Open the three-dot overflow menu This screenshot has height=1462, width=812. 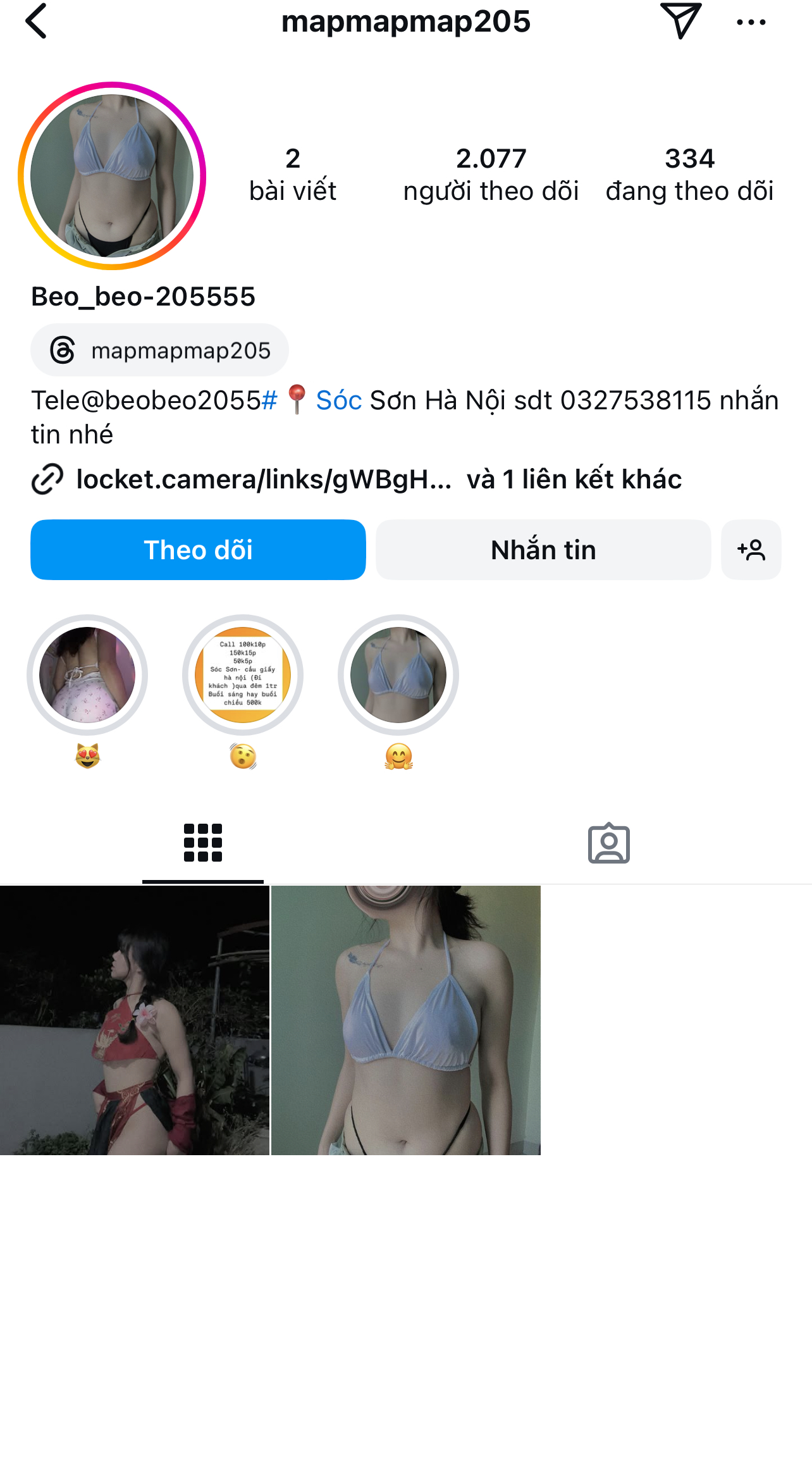pyautogui.click(x=751, y=23)
